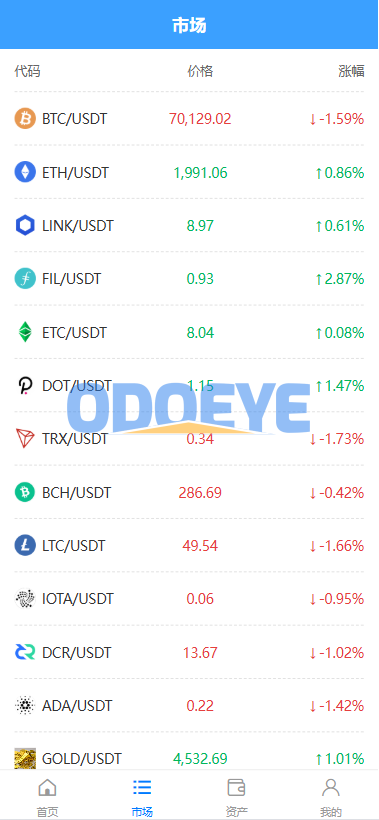Viewport: 379px width, 820px height.
Task: Select the IOTA/USDT row
Action: point(189,599)
